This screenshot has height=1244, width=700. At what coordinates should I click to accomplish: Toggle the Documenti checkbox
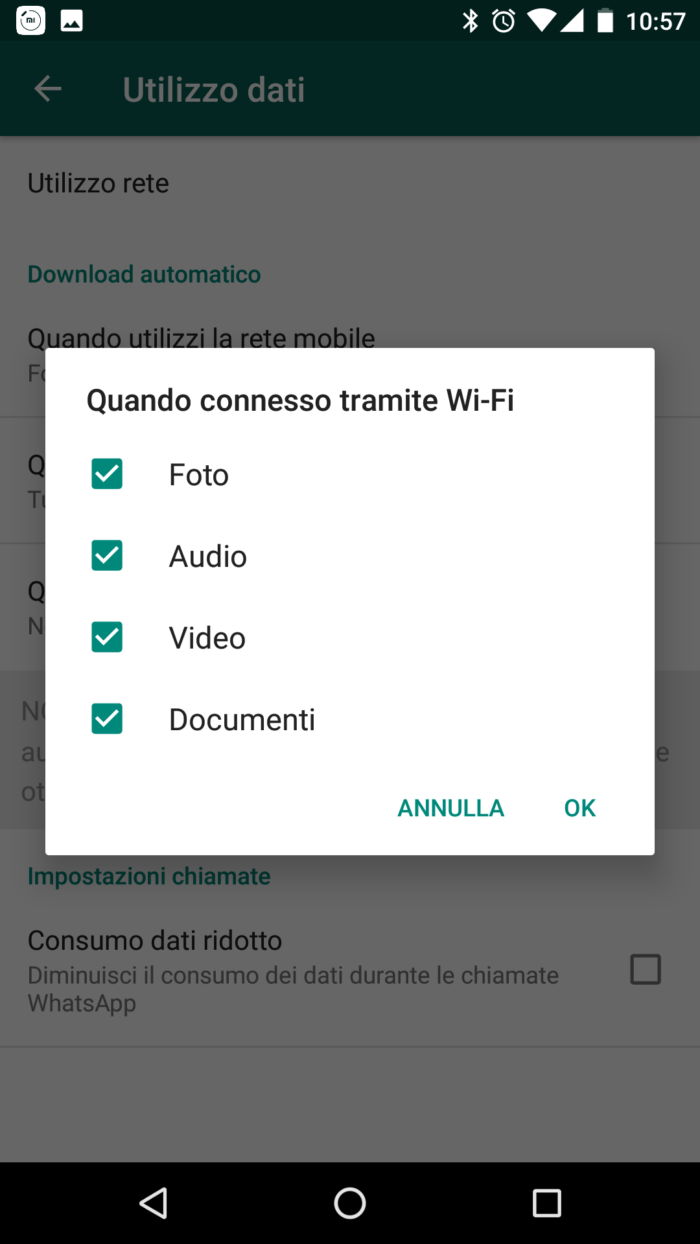(x=107, y=719)
